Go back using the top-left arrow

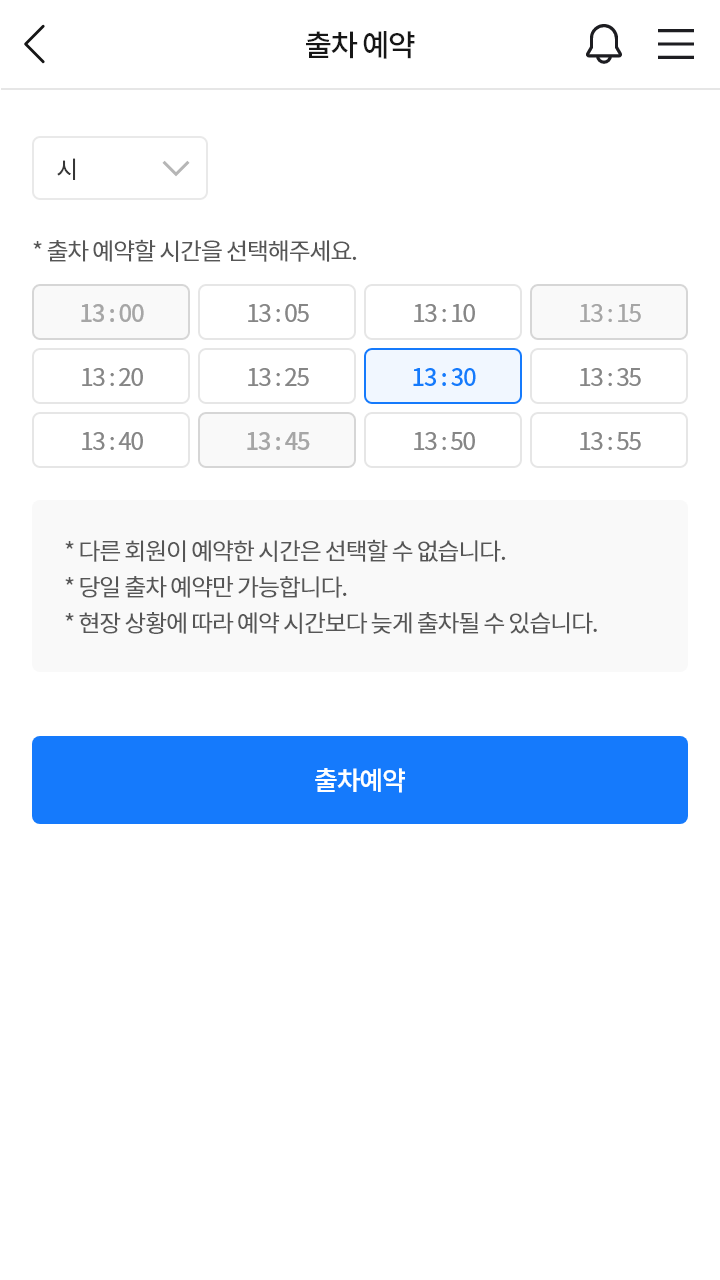pos(34,44)
